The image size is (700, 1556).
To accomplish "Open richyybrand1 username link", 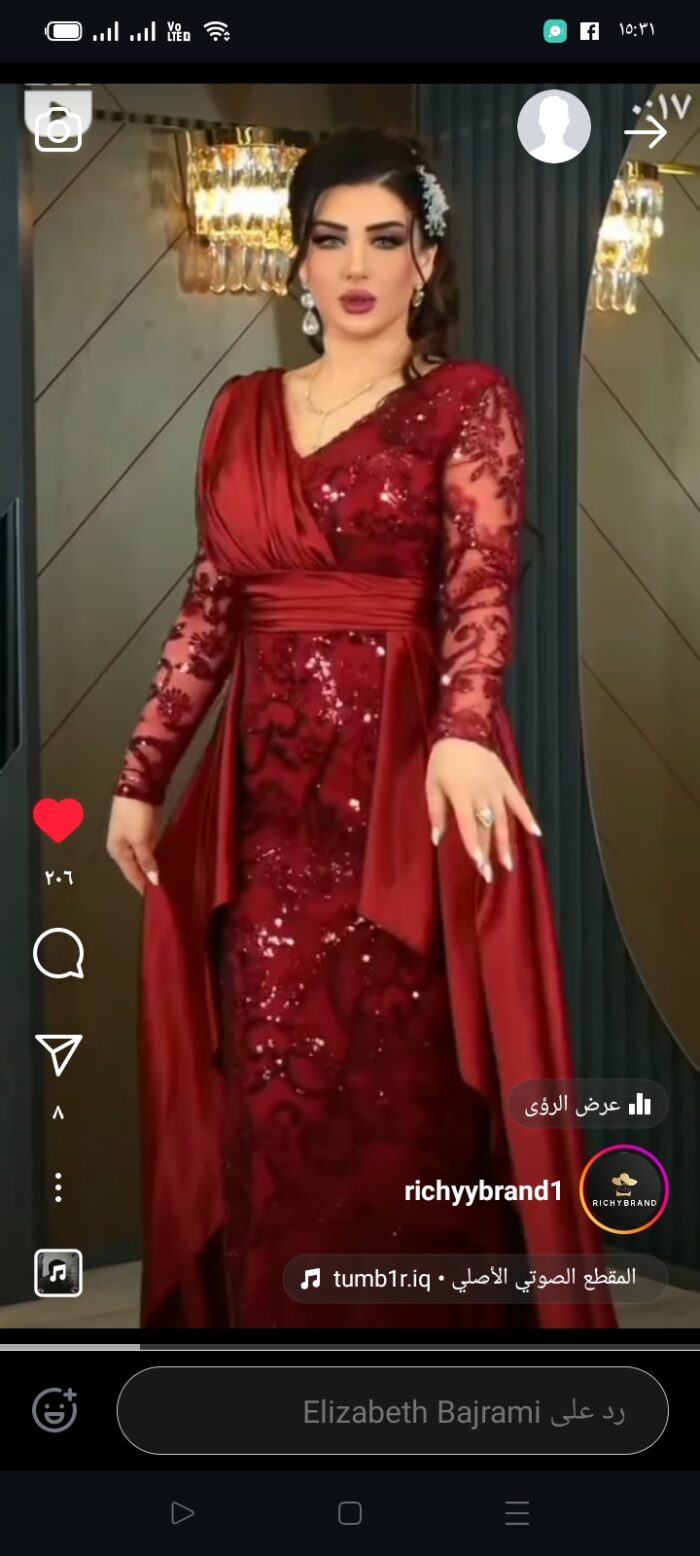I will pyautogui.click(x=483, y=1191).
